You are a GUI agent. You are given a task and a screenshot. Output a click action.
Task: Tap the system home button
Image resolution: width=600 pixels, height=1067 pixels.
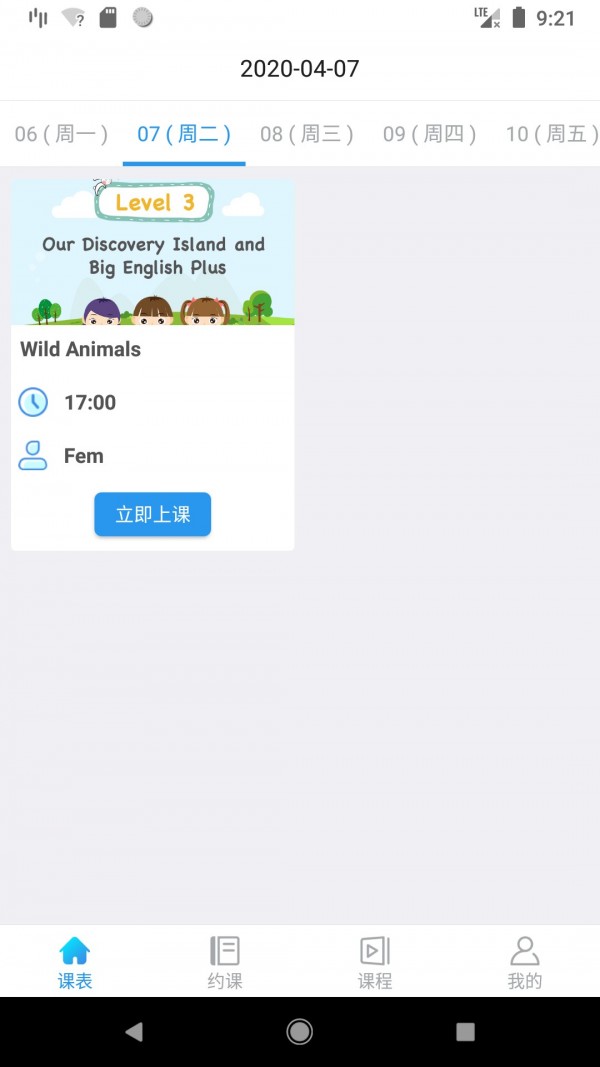click(299, 1032)
